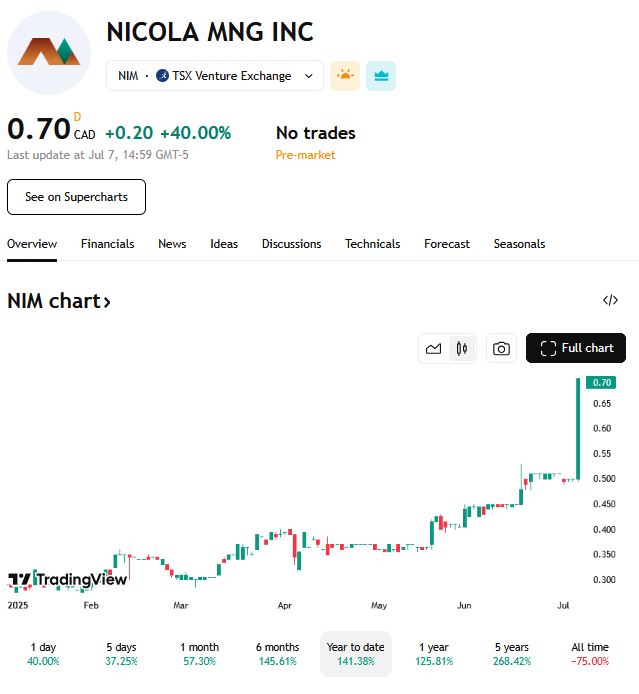
Task: Open the Seasonals tab
Action: tap(519, 244)
